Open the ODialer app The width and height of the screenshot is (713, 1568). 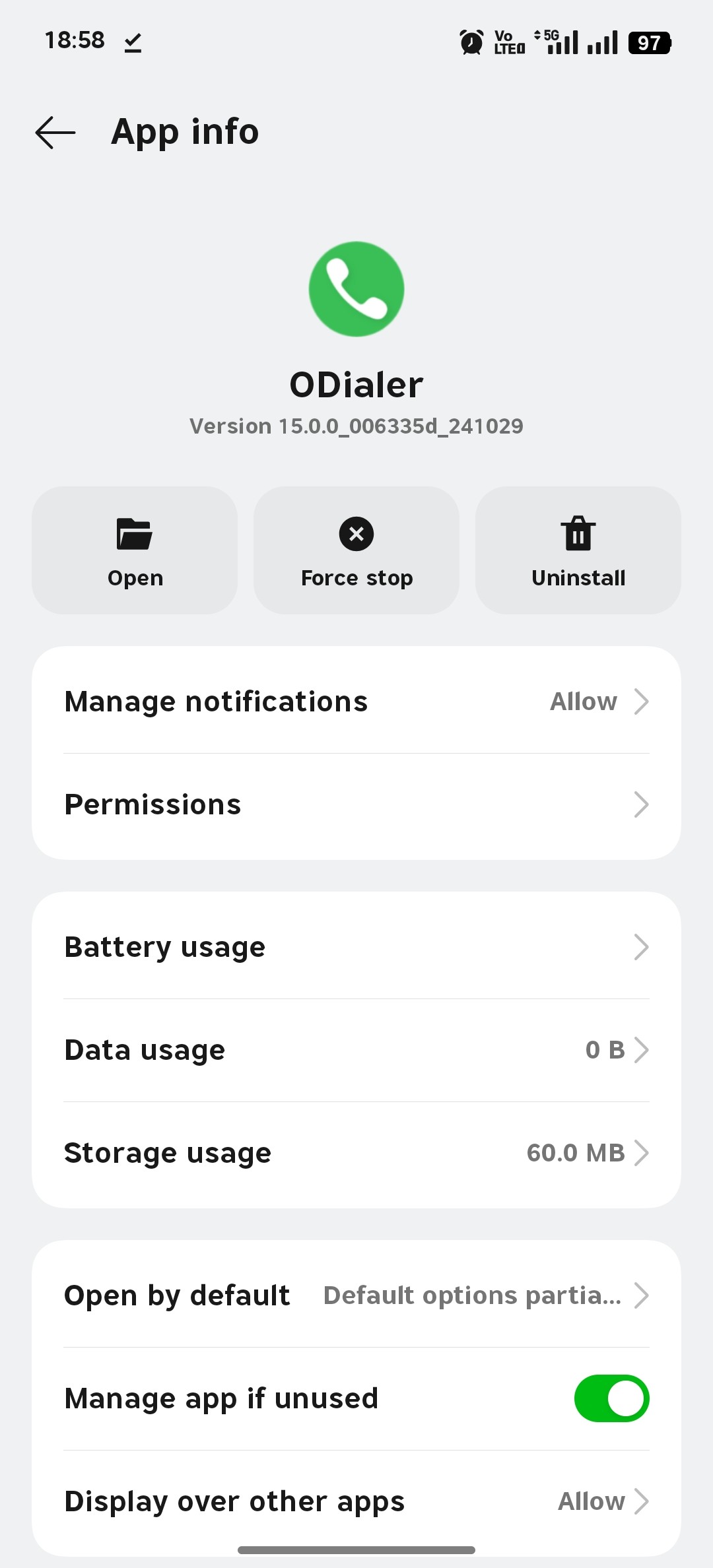click(135, 550)
